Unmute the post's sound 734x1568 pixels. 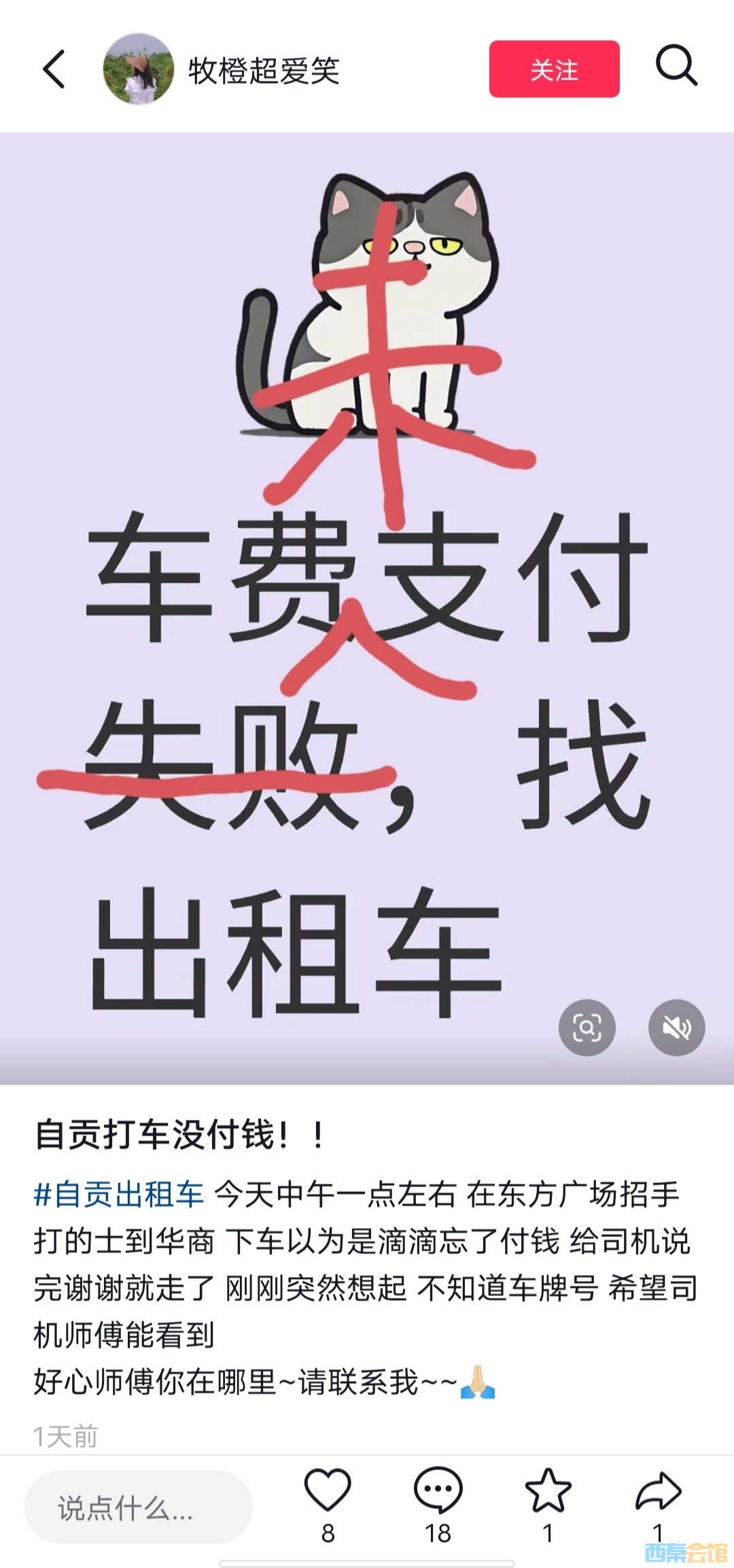(676, 1027)
